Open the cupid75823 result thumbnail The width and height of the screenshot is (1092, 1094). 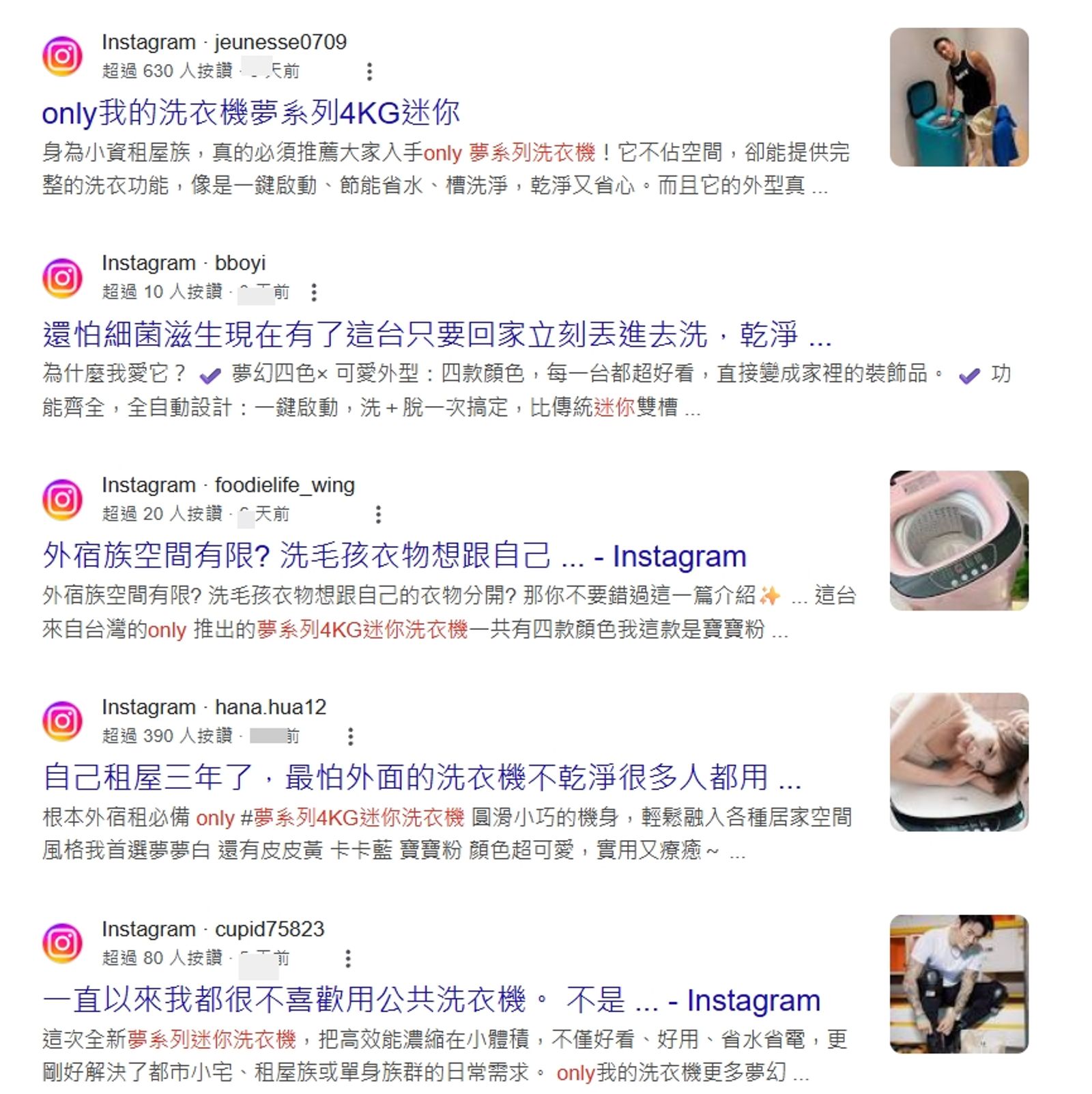pos(958,983)
